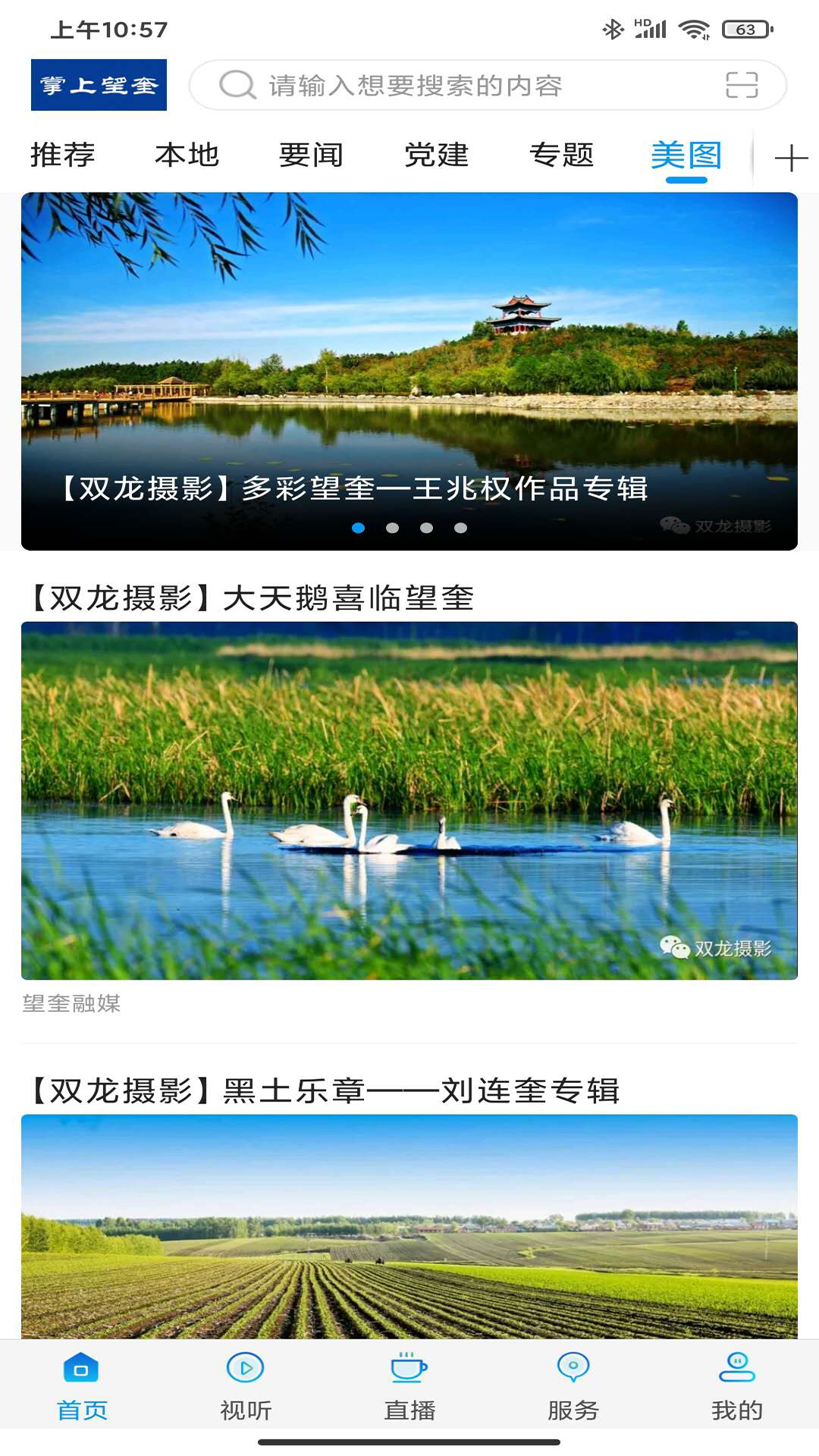Screen dimensions: 819x1456
Task: Select the 美图 tab
Action: pyautogui.click(x=686, y=155)
